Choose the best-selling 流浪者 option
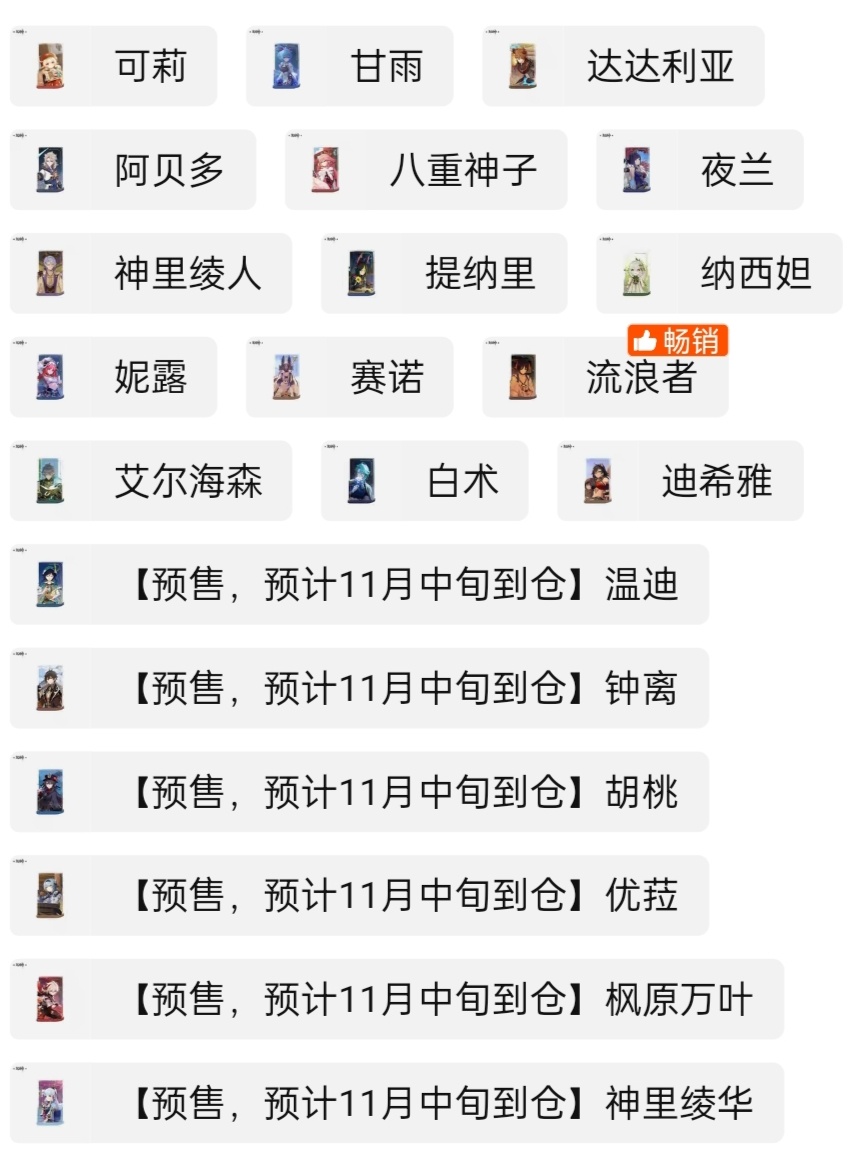The image size is (848, 1151). pyautogui.click(x=604, y=377)
